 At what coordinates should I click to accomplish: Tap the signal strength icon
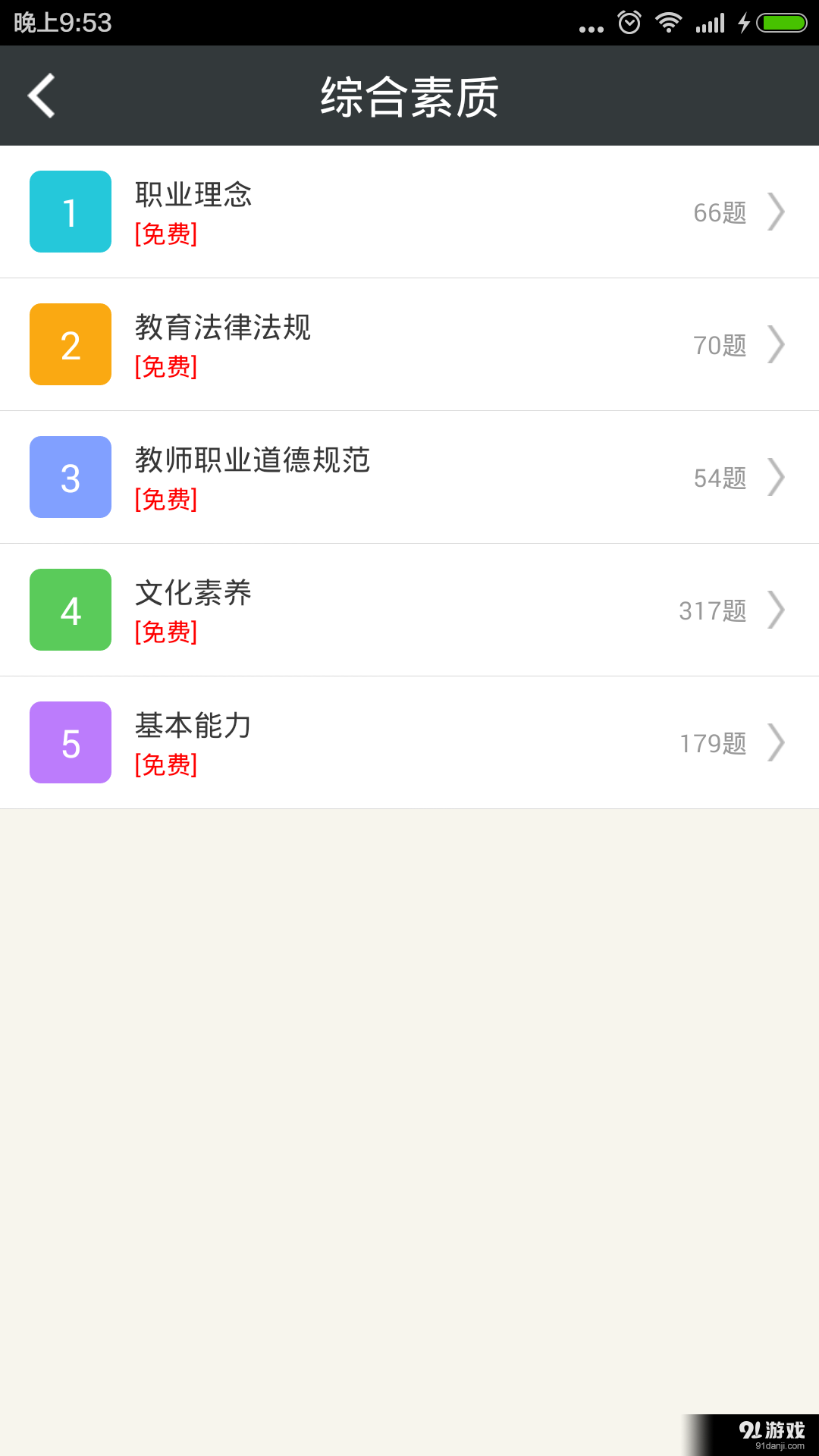pyautogui.click(x=709, y=23)
